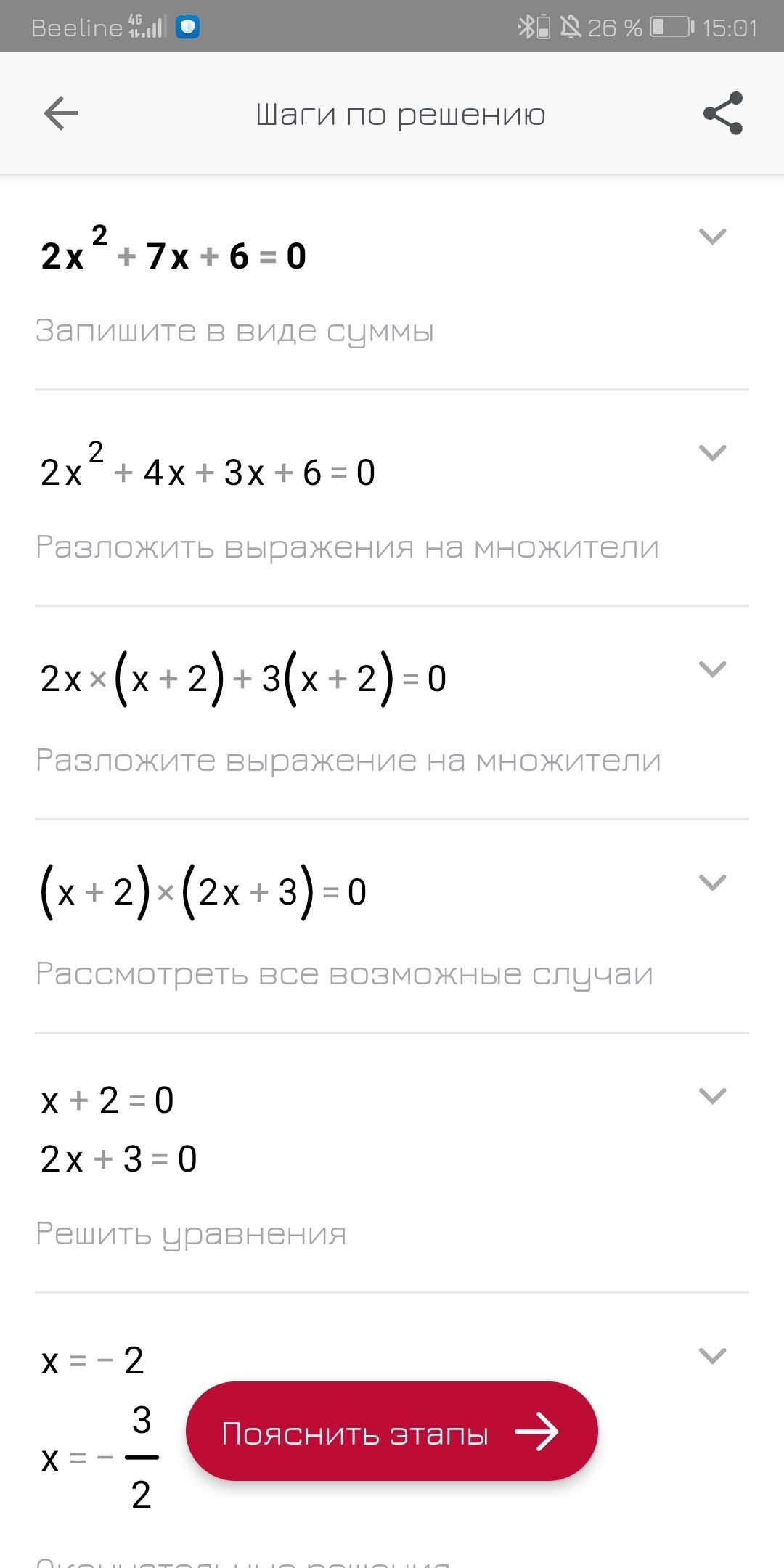
Task: Go back using the top arrow
Action: 61,114
